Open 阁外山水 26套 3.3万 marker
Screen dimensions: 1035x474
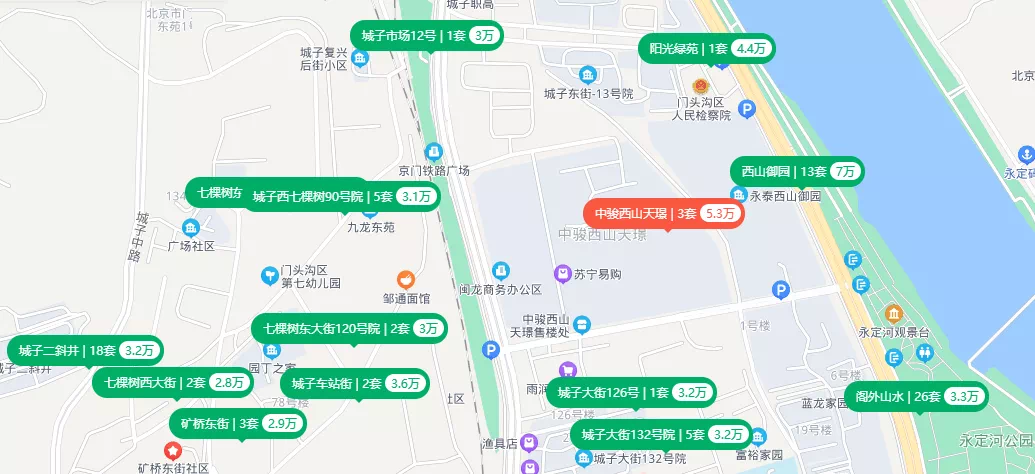click(x=916, y=396)
